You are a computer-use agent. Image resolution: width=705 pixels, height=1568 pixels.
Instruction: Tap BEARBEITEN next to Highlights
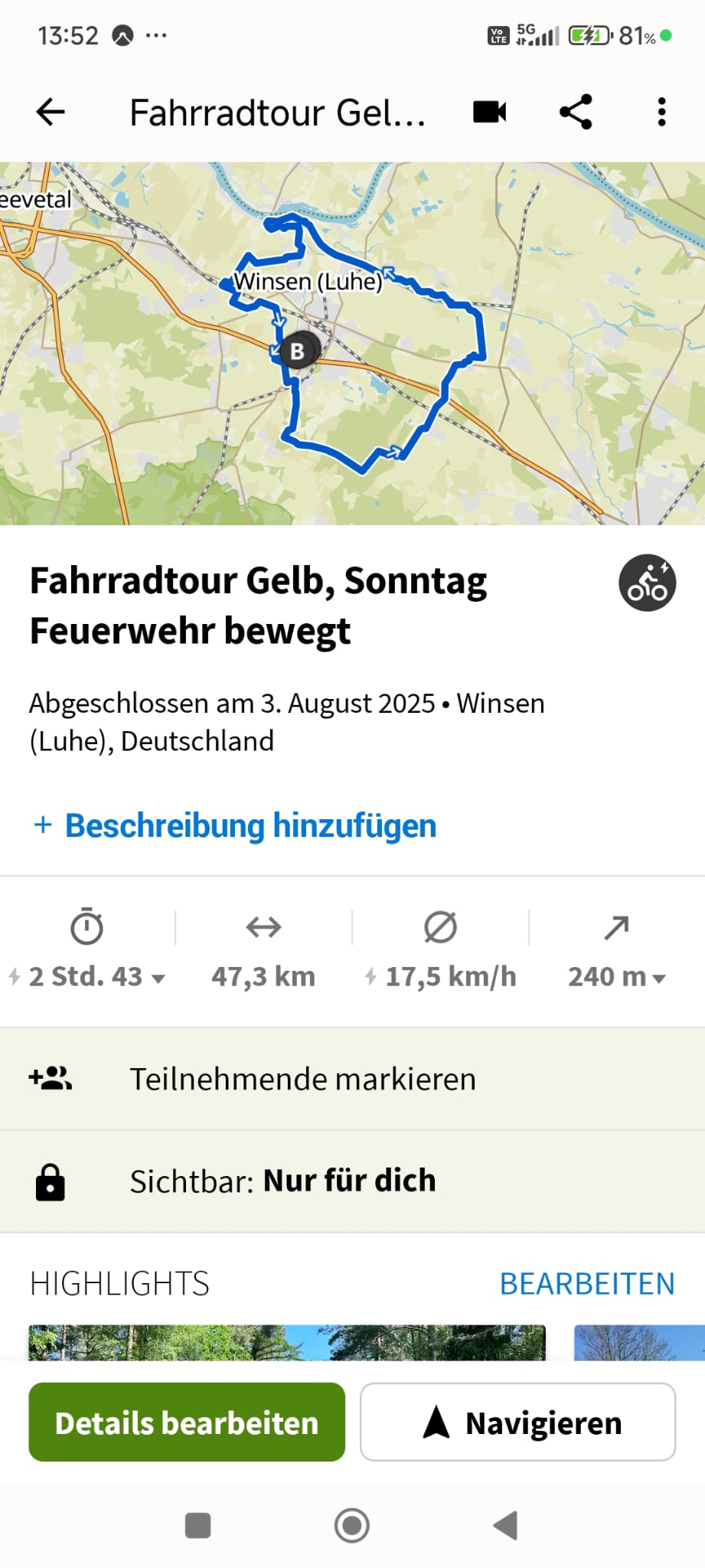[587, 1284]
